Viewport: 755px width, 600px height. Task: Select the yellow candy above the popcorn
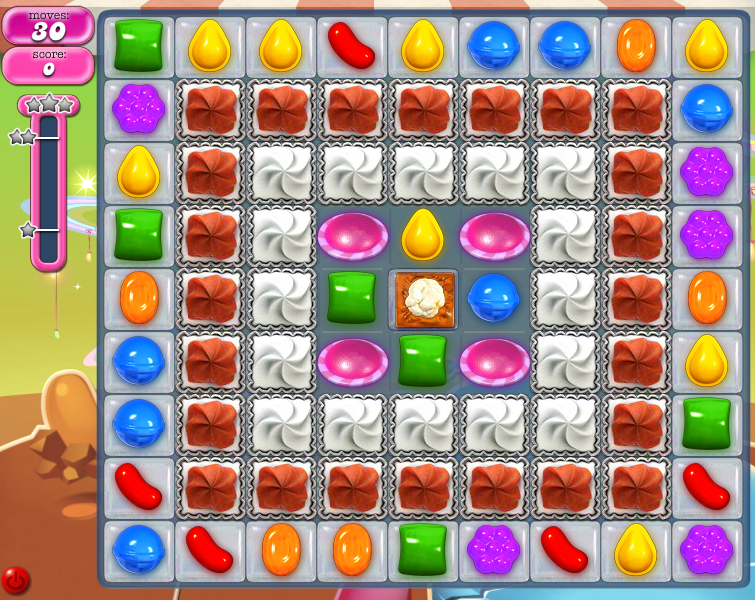(423, 235)
